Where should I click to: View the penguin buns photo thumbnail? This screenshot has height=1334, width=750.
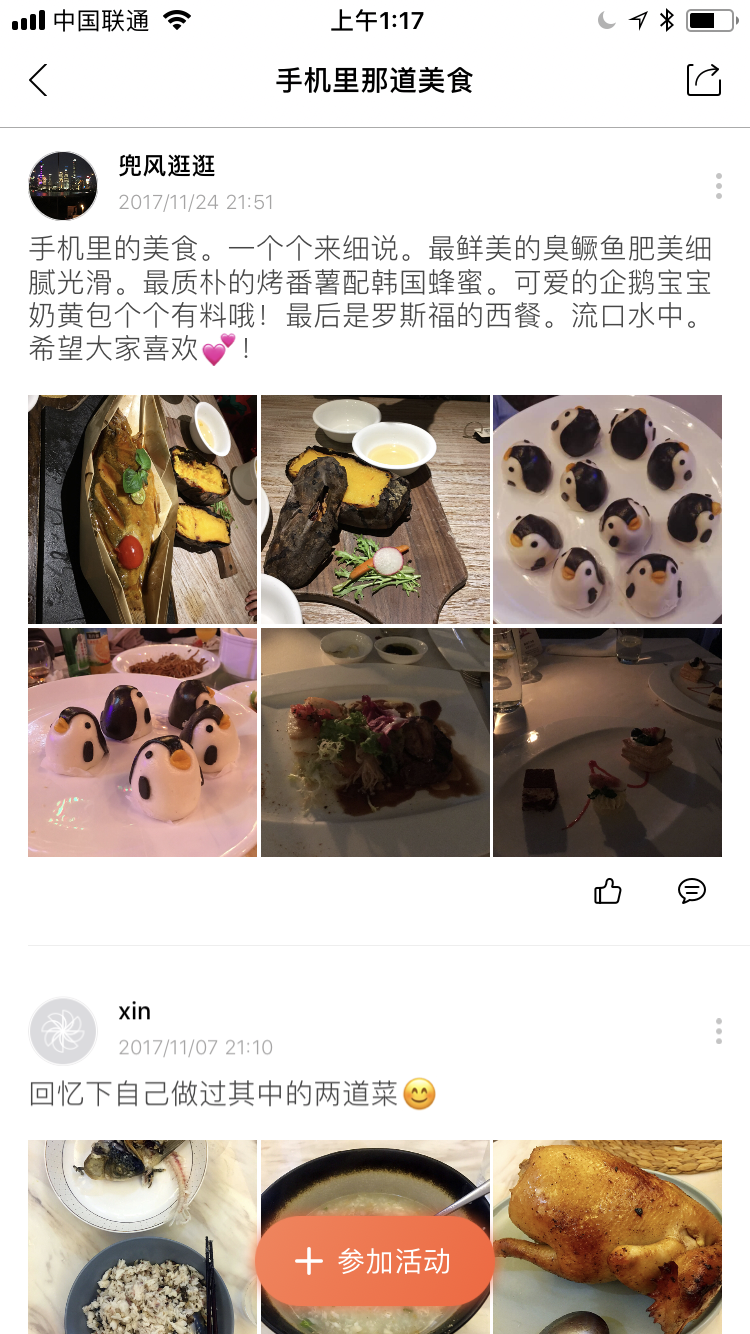(x=607, y=508)
